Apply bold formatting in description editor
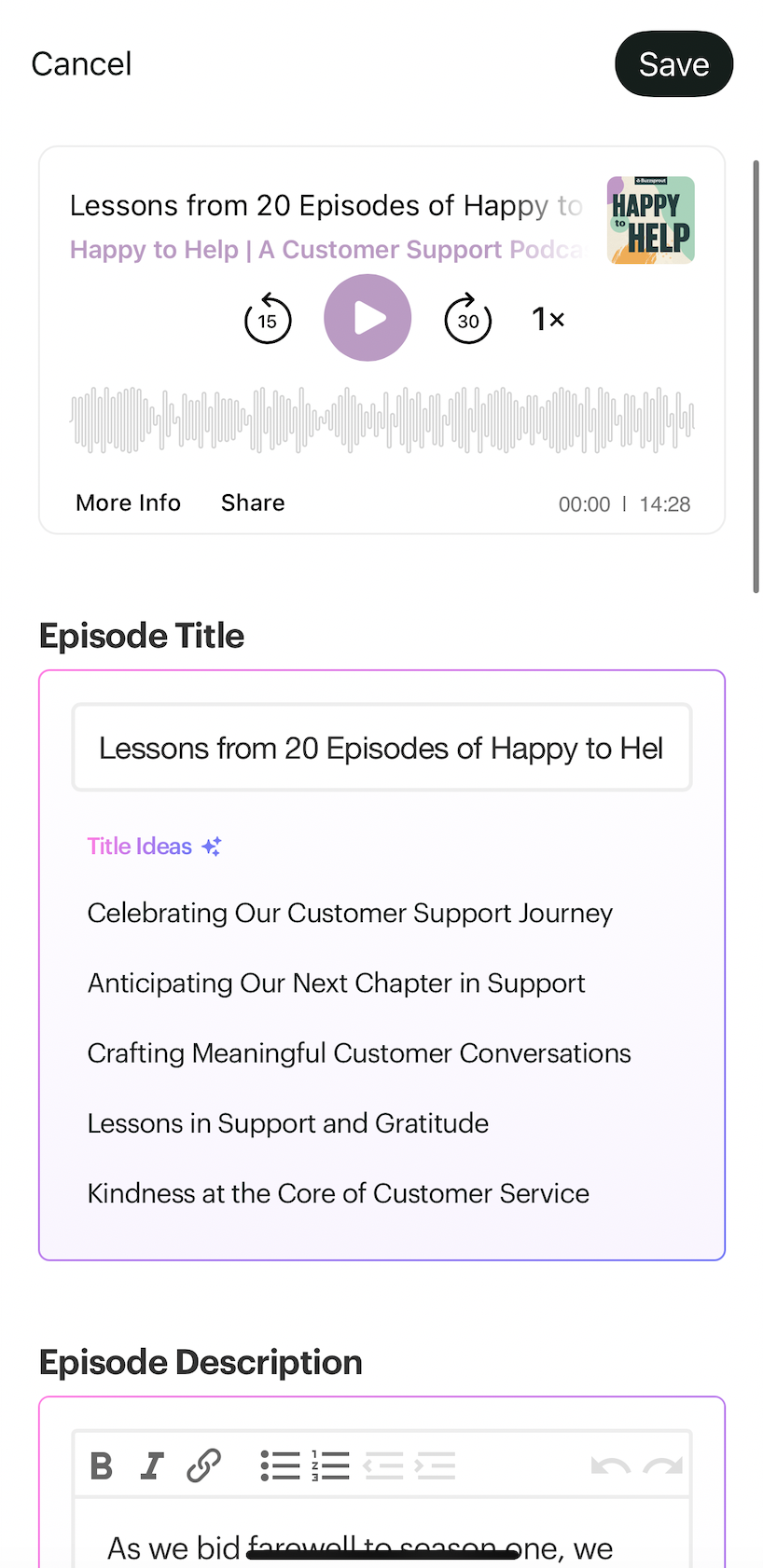Screen dimensions: 763x1568 [102, 1465]
